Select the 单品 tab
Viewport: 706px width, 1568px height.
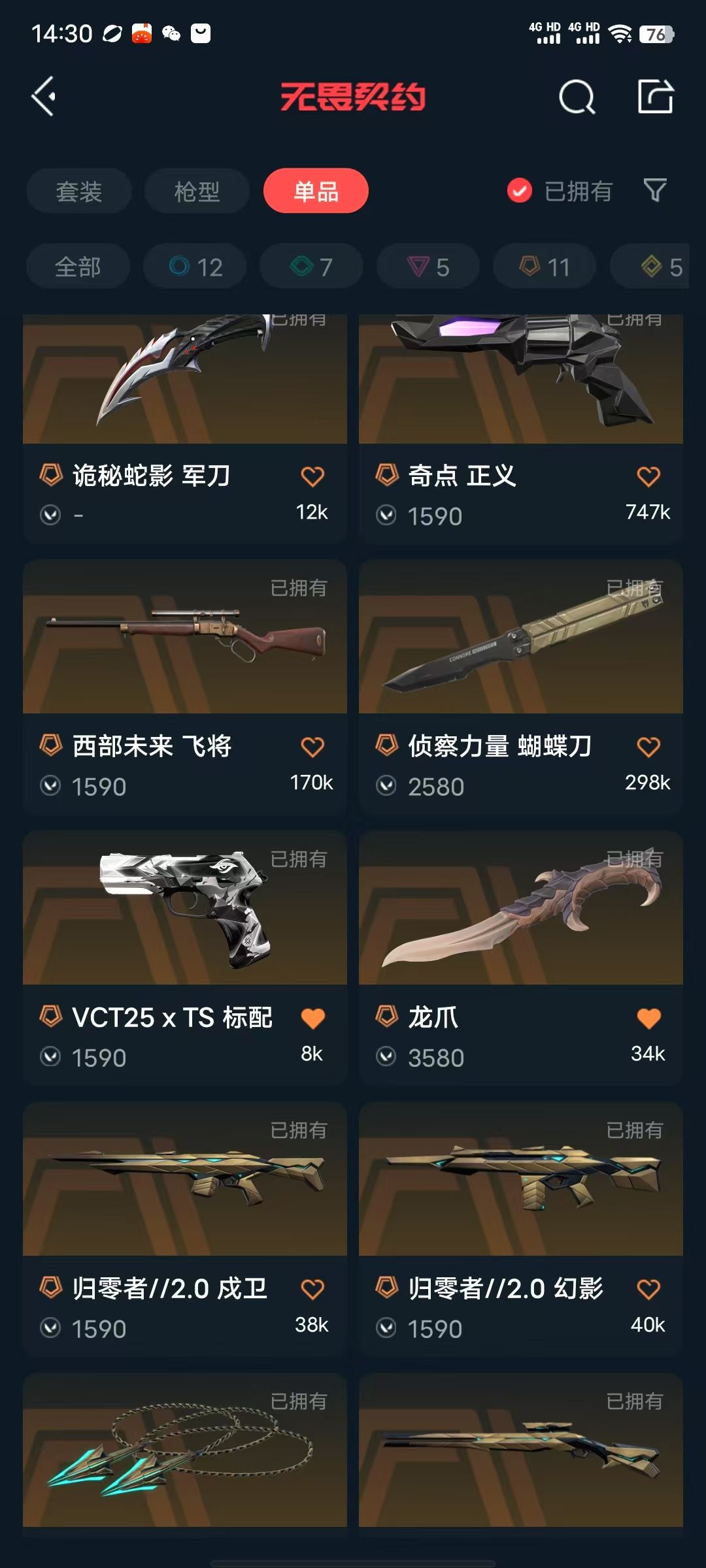(316, 191)
